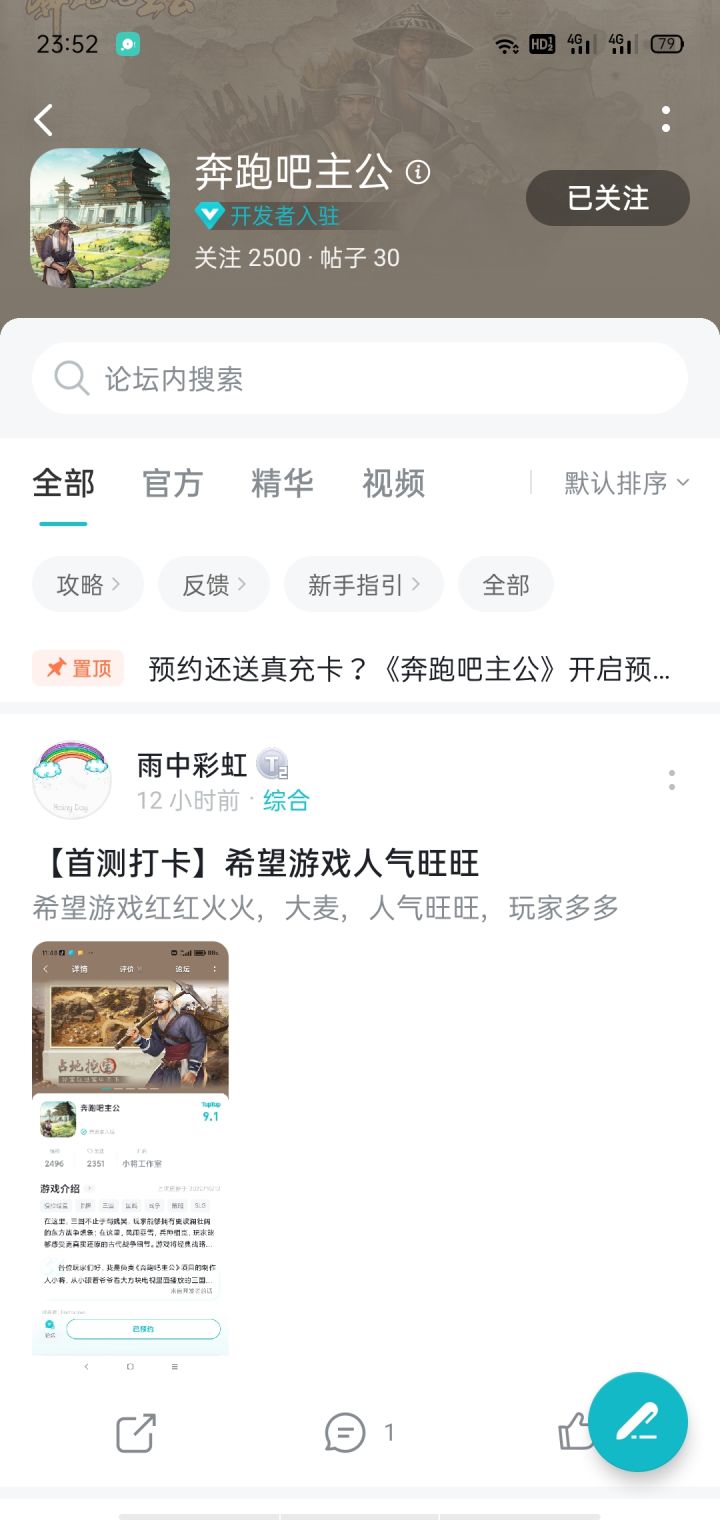The width and height of the screenshot is (720, 1520).
Task: Toggle the 已关注 follow state
Action: coord(607,198)
